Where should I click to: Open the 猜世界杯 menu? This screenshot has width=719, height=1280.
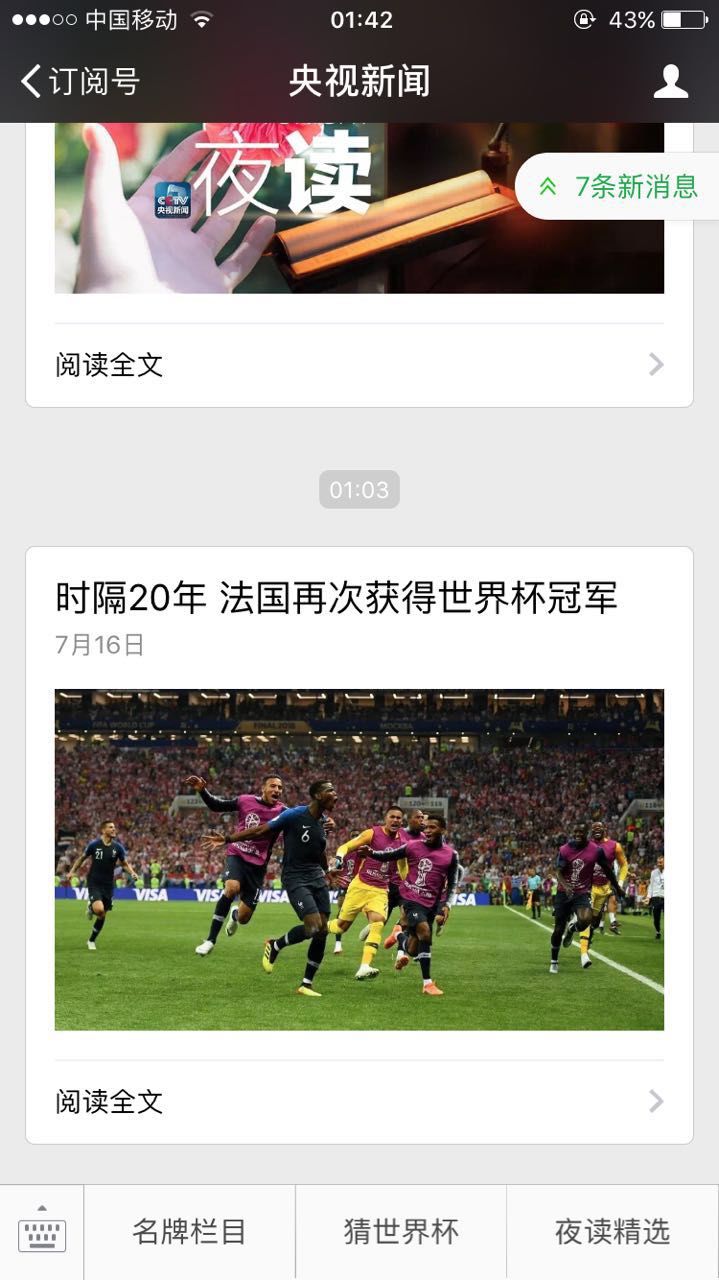(401, 1232)
